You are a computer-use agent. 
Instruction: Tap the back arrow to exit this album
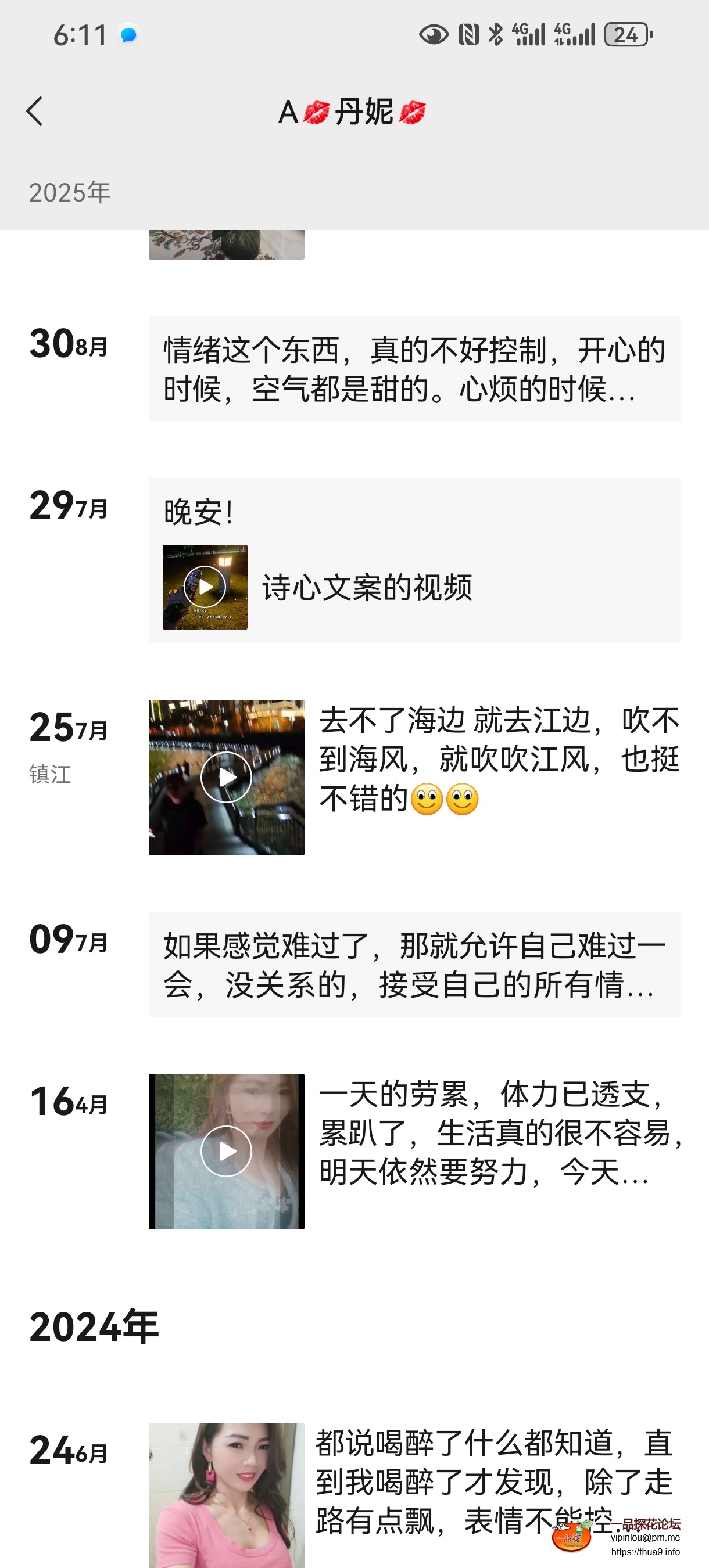[35, 112]
